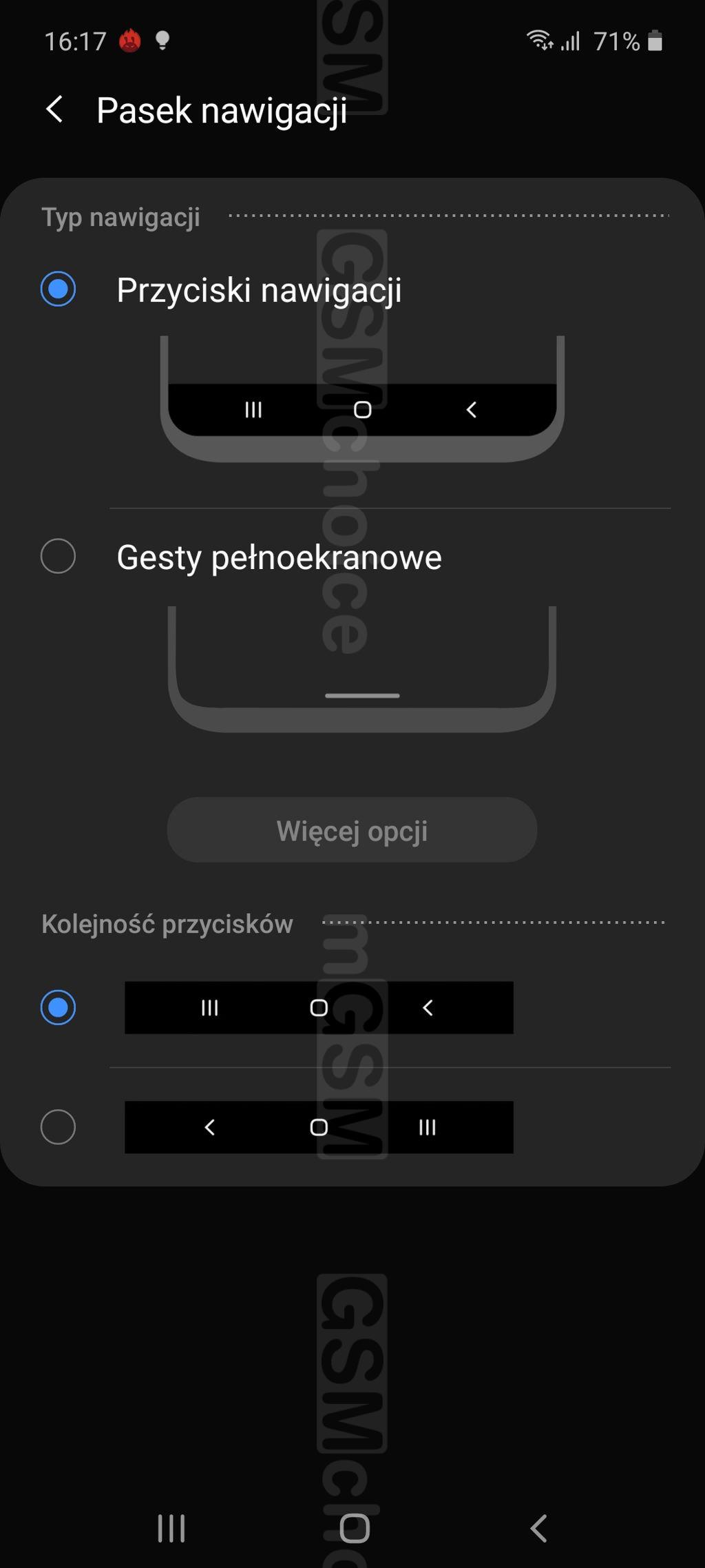
Task: Open recent apps from navigation bar
Action: coord(171,1528)
